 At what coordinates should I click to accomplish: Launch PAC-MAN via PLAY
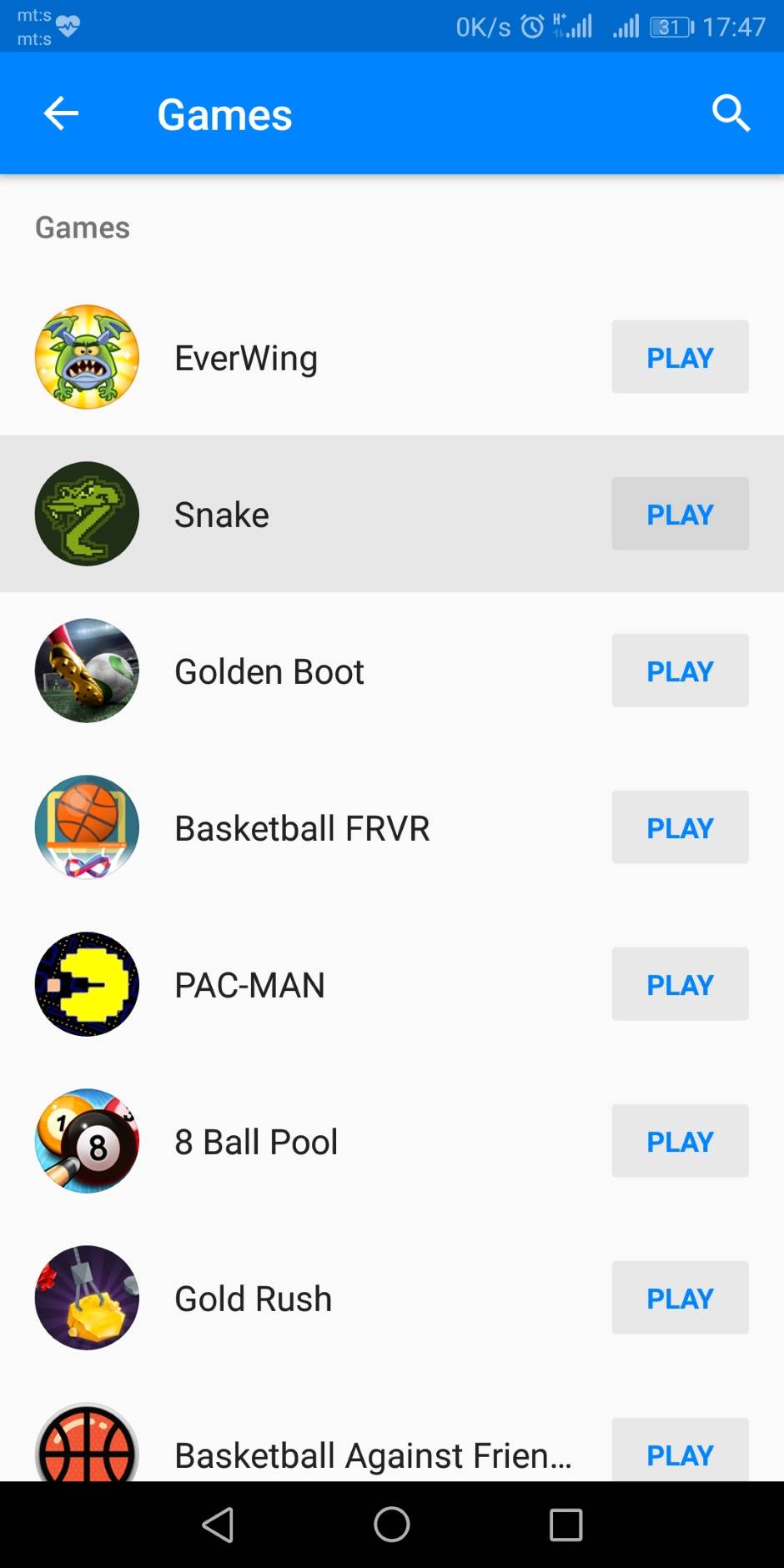pyautogui.click(x=680, y=984)
